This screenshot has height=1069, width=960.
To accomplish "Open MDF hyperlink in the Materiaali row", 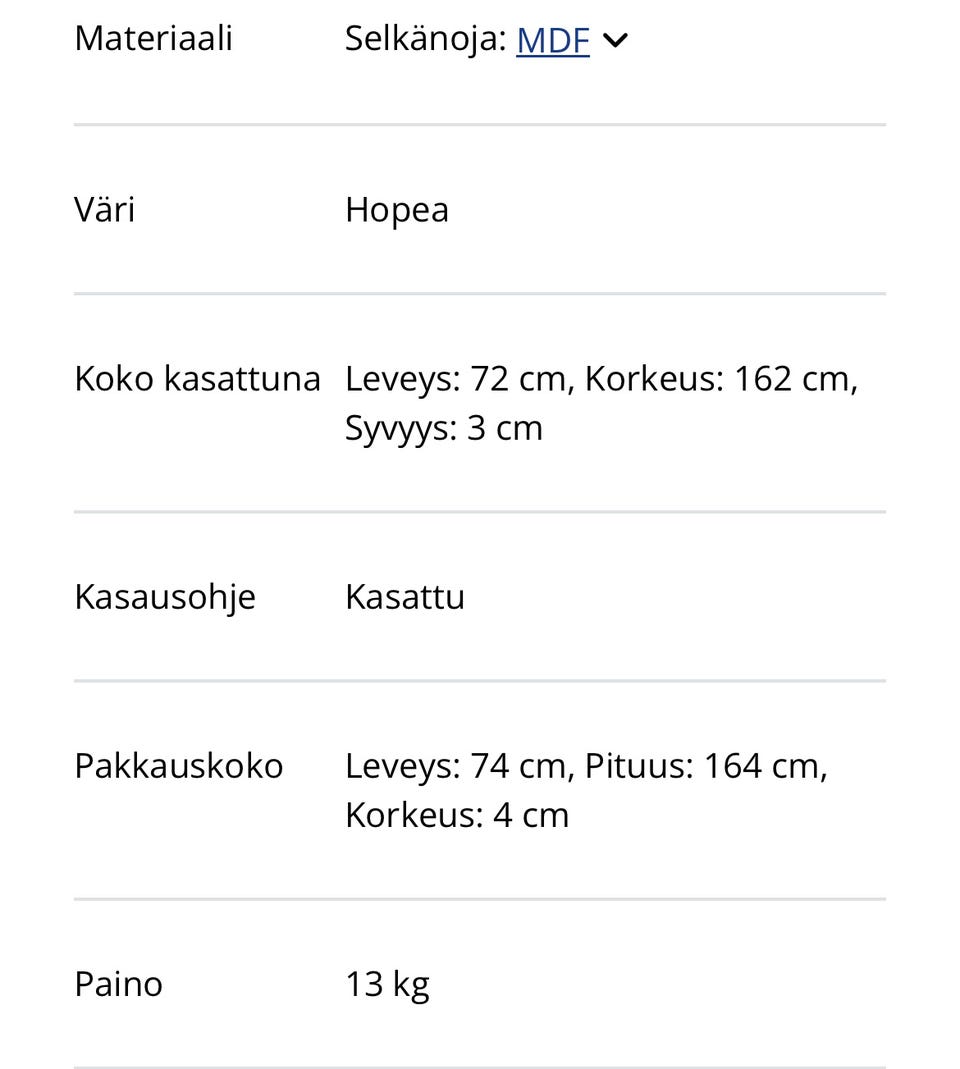I will (x=551, y=40).
